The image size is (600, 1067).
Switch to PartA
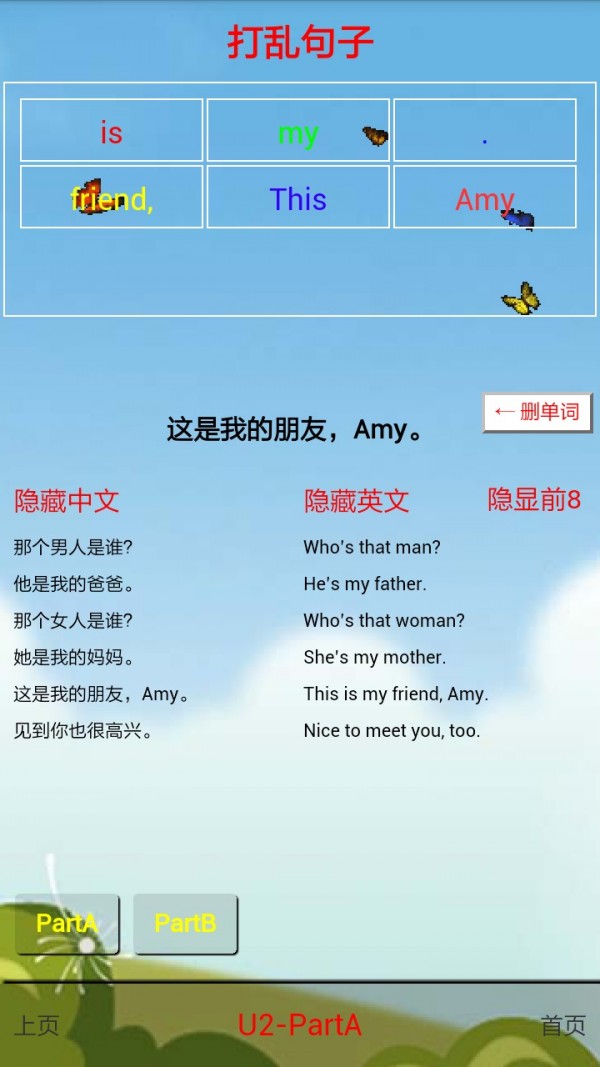(67, 923)
